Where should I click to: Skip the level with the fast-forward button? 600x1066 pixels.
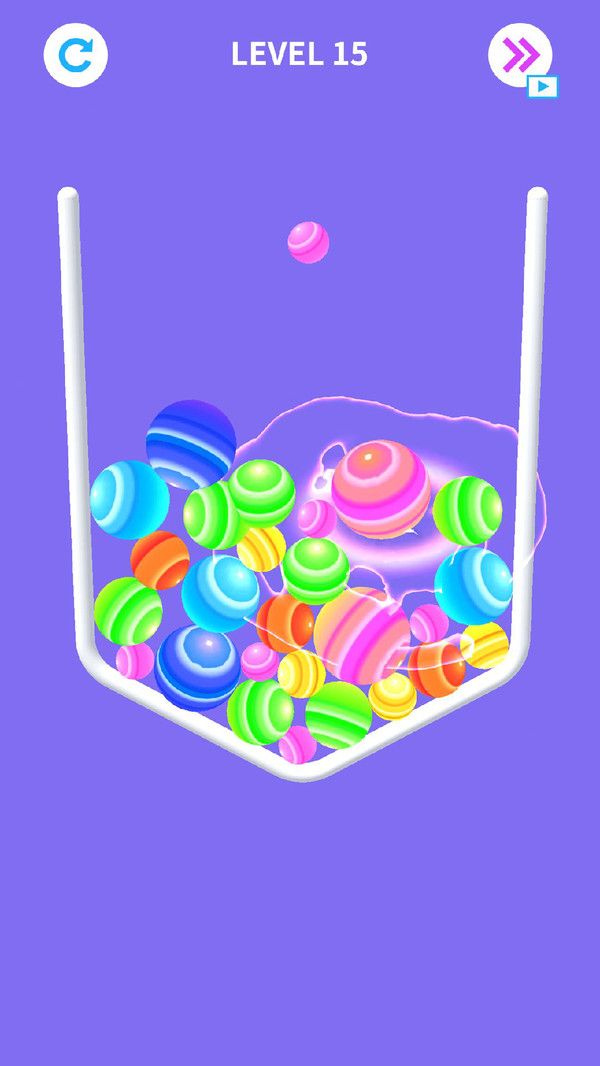[520, 55]
